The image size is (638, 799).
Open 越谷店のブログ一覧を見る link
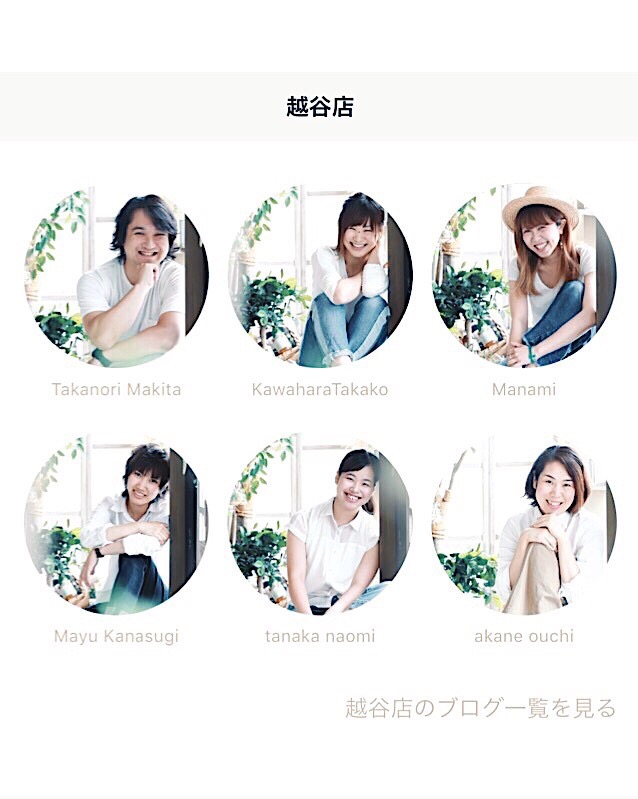pos(480,708)
